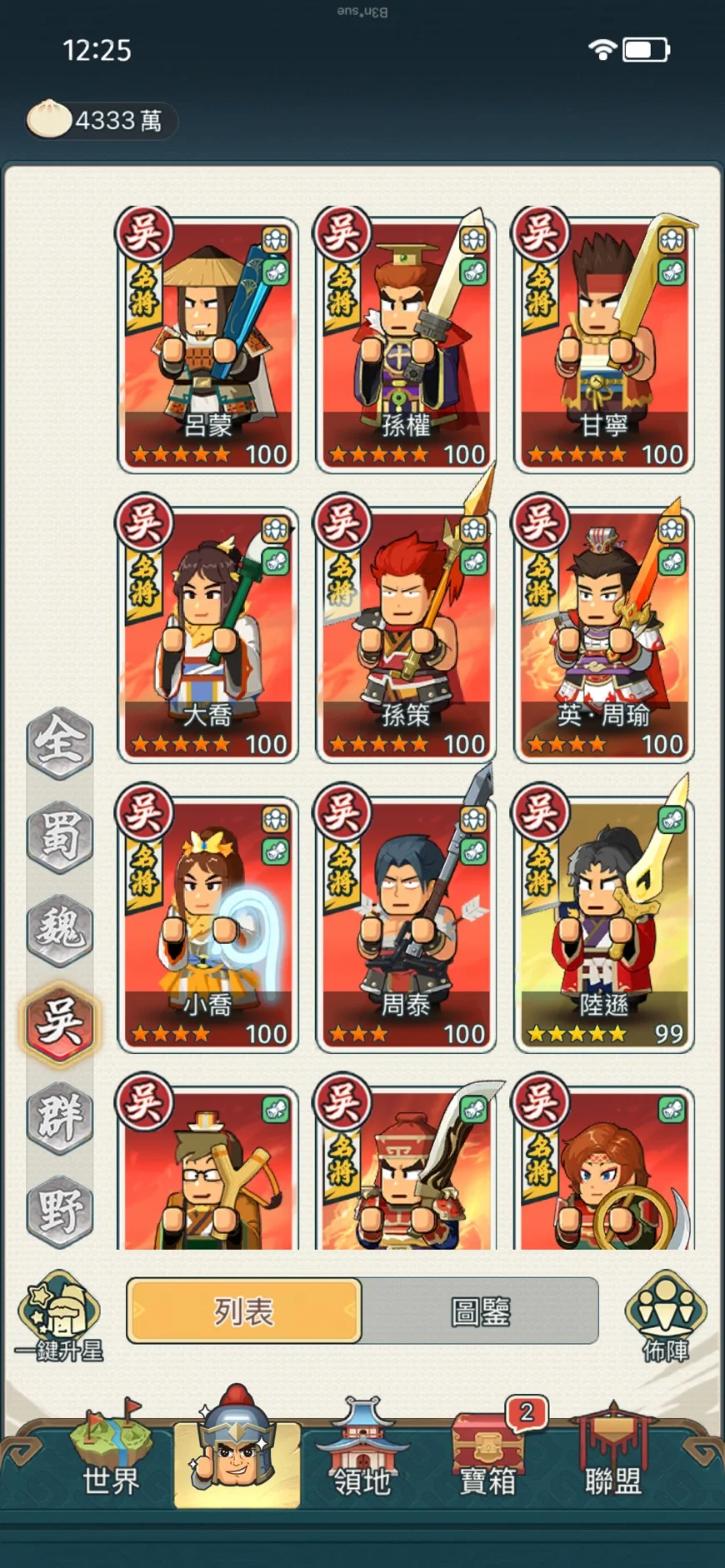The height and width of the screenshot is (1568, 725).
Task: Filter heroes by 野 faction
Action: pos(59,1210)
